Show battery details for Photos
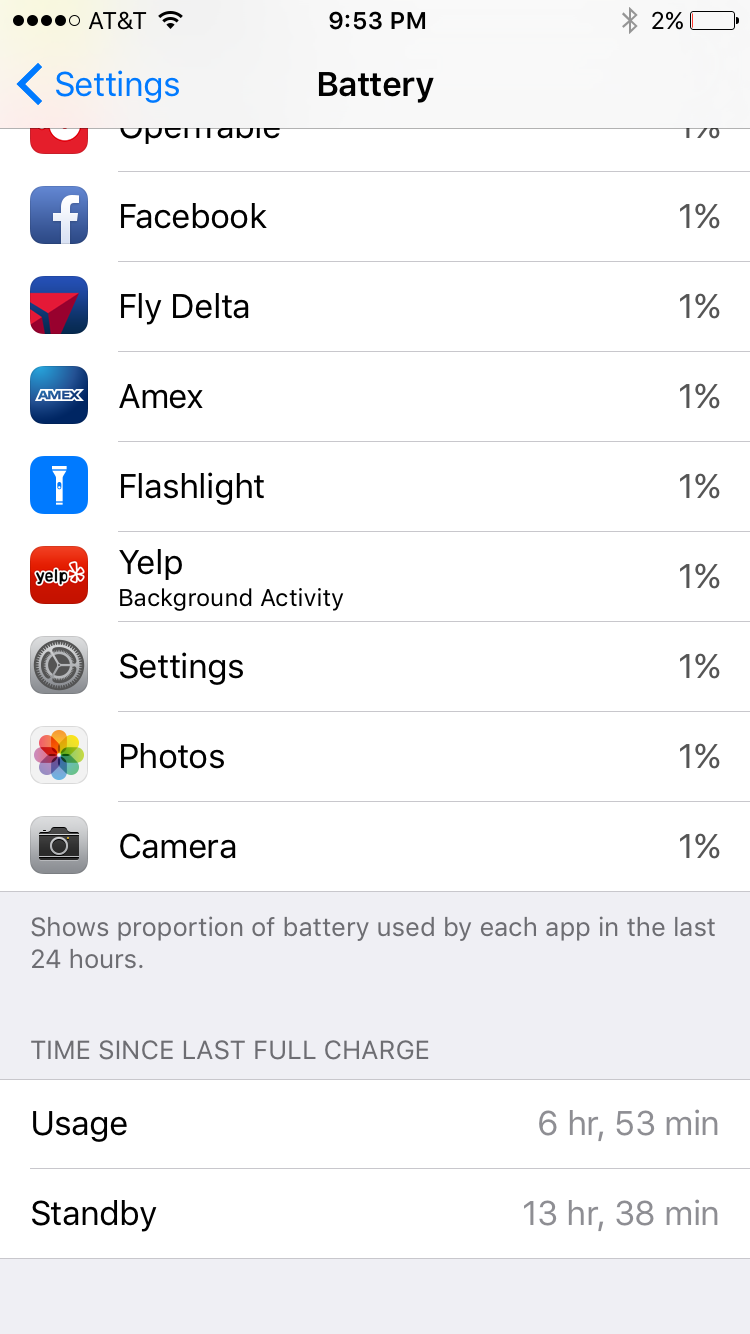750x1334 pixels. (x=375, y=756)
